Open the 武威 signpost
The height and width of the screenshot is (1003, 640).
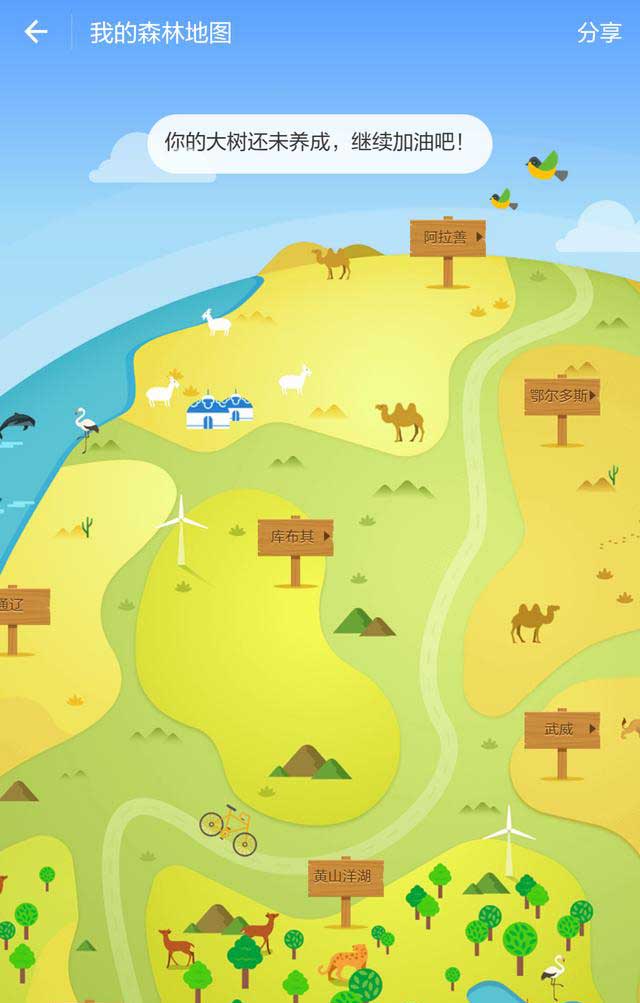pos(561,729)
